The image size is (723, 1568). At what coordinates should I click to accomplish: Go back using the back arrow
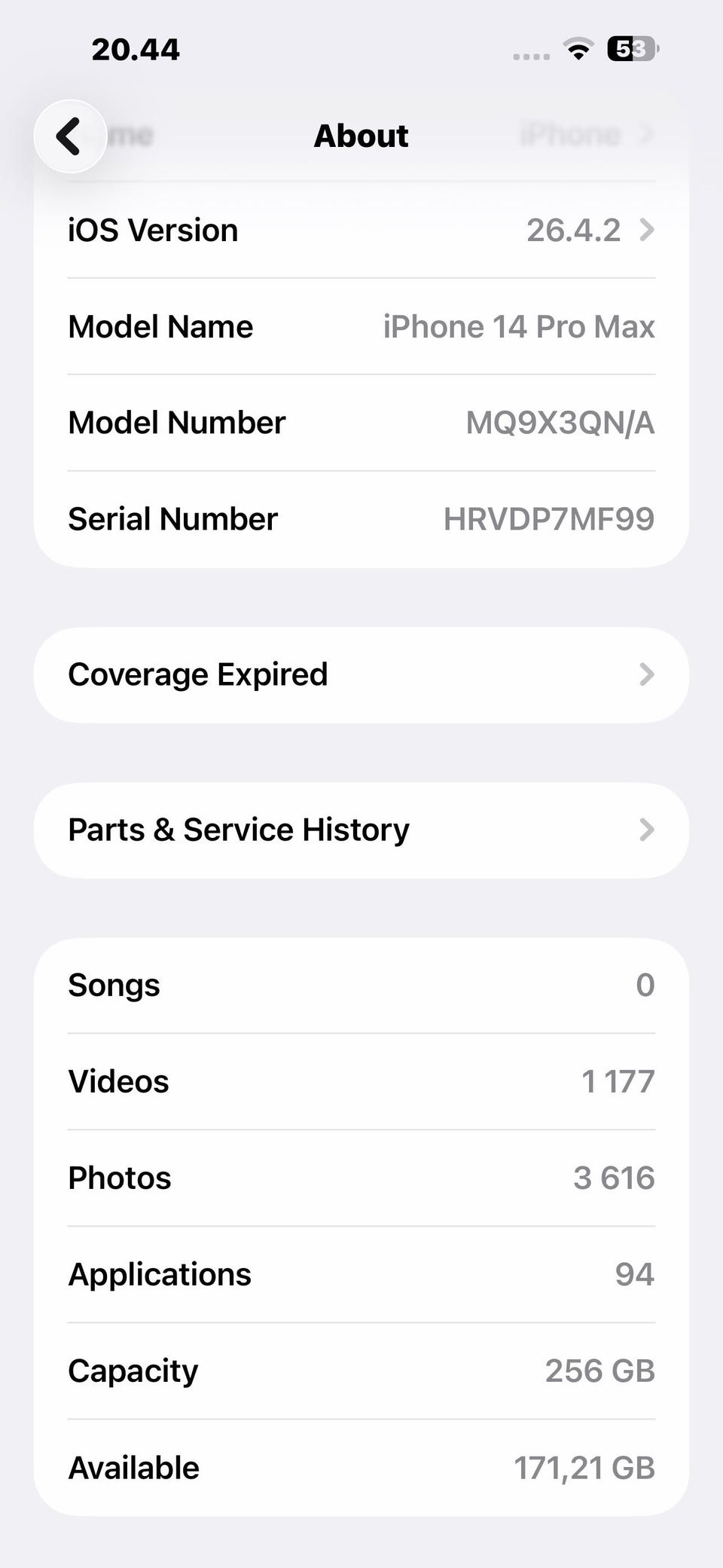(x=70, y=136)
